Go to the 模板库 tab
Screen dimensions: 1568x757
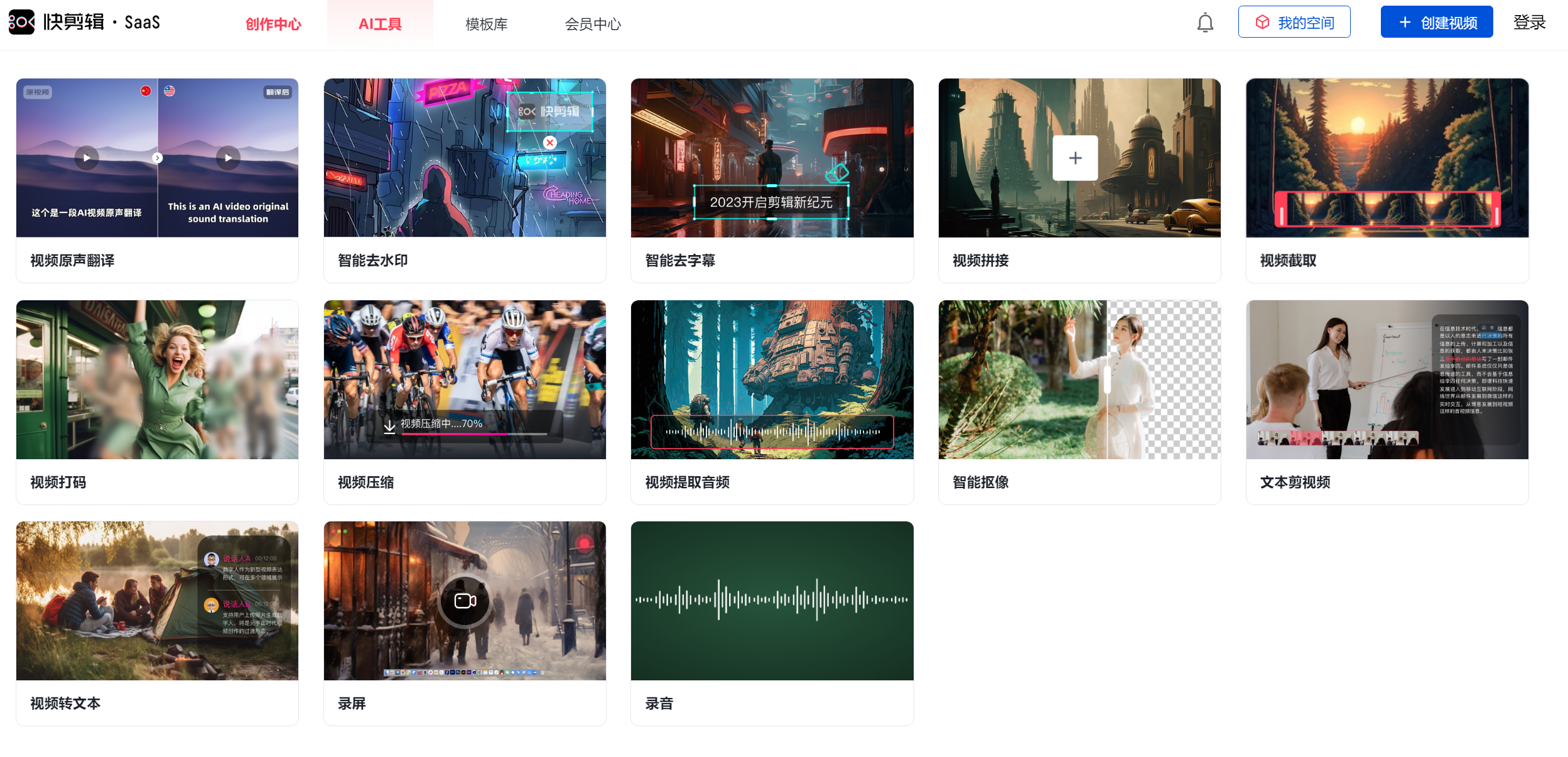(486, 24)
